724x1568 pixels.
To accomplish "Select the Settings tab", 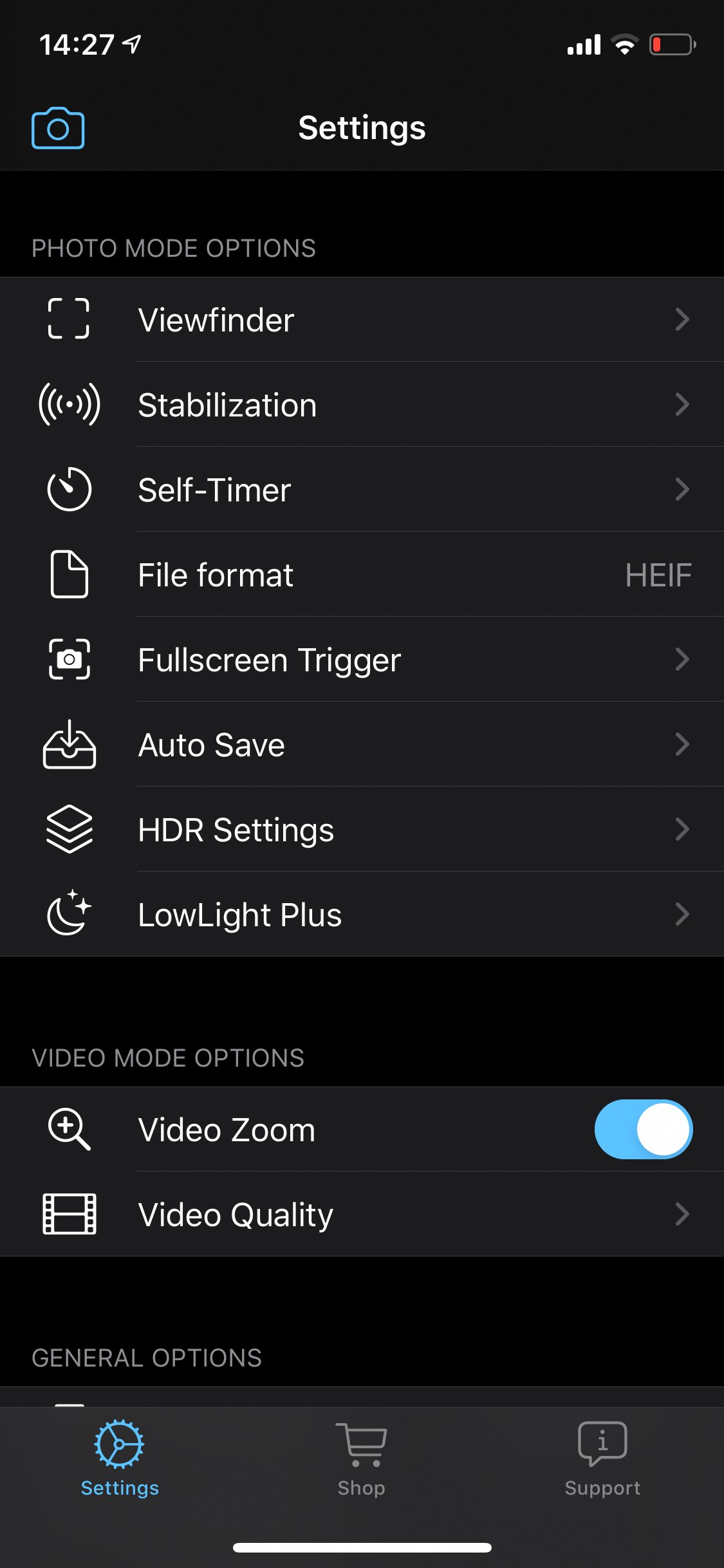I will 120,1459.
